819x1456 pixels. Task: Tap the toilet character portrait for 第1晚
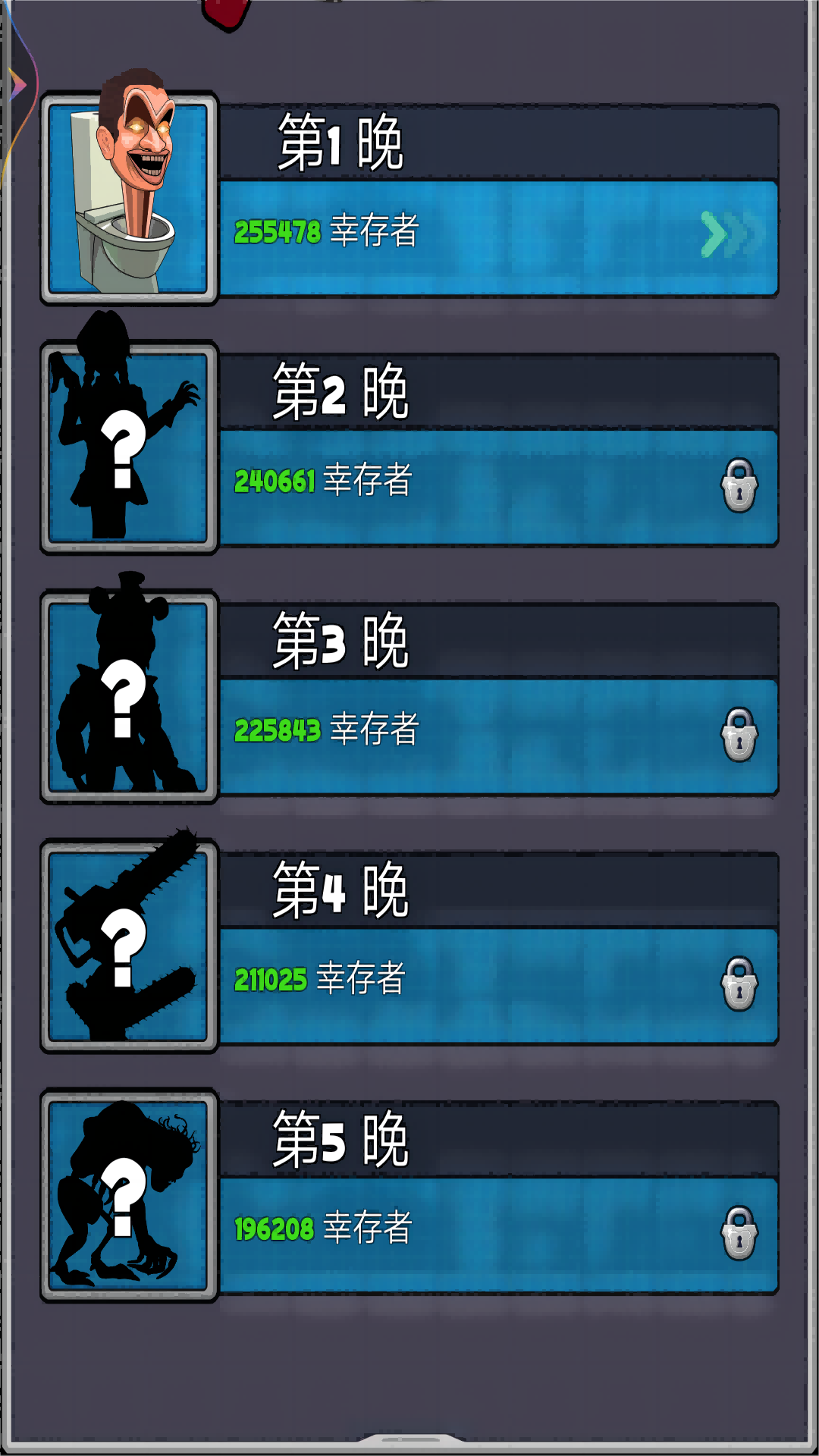(128, 199)
